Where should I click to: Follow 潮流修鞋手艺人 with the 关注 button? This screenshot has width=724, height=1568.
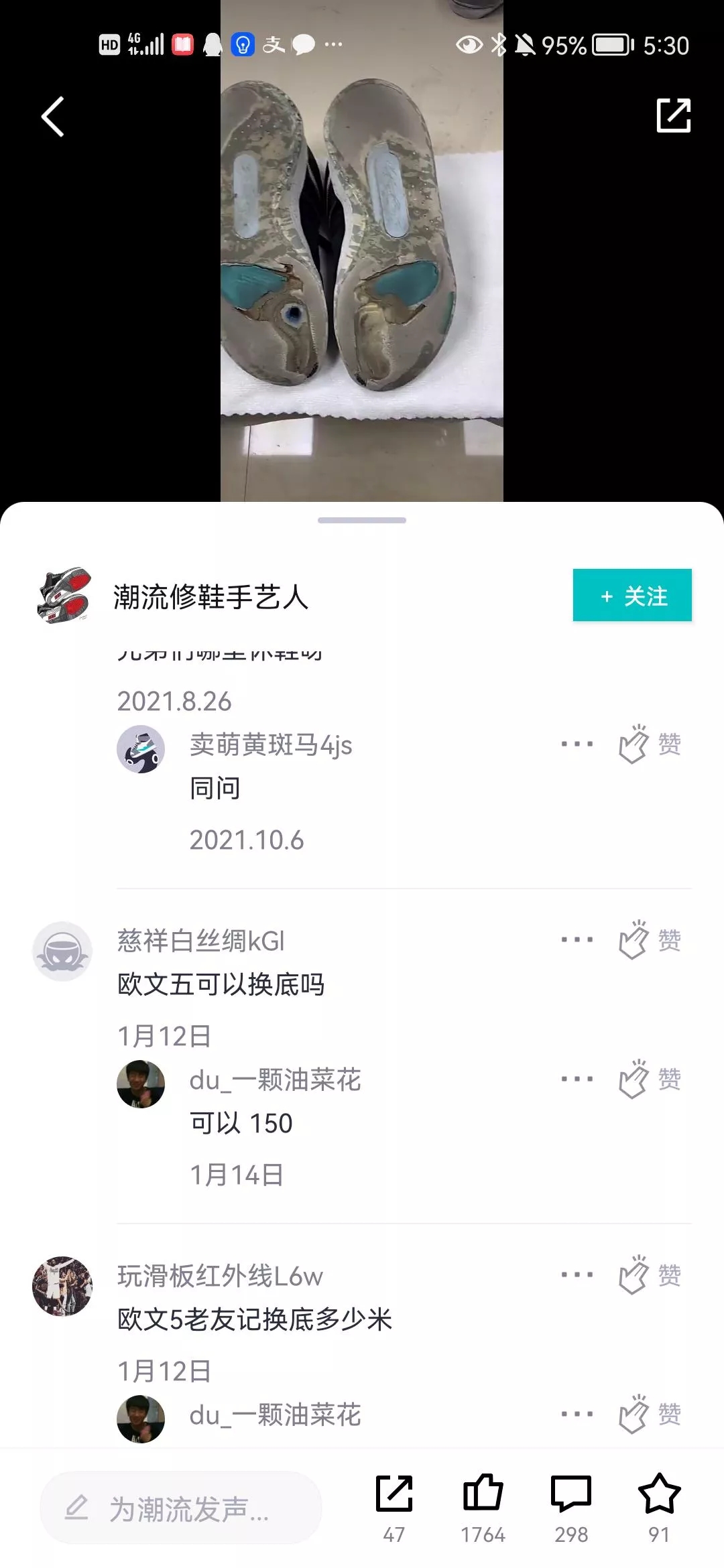coord(631,595)
